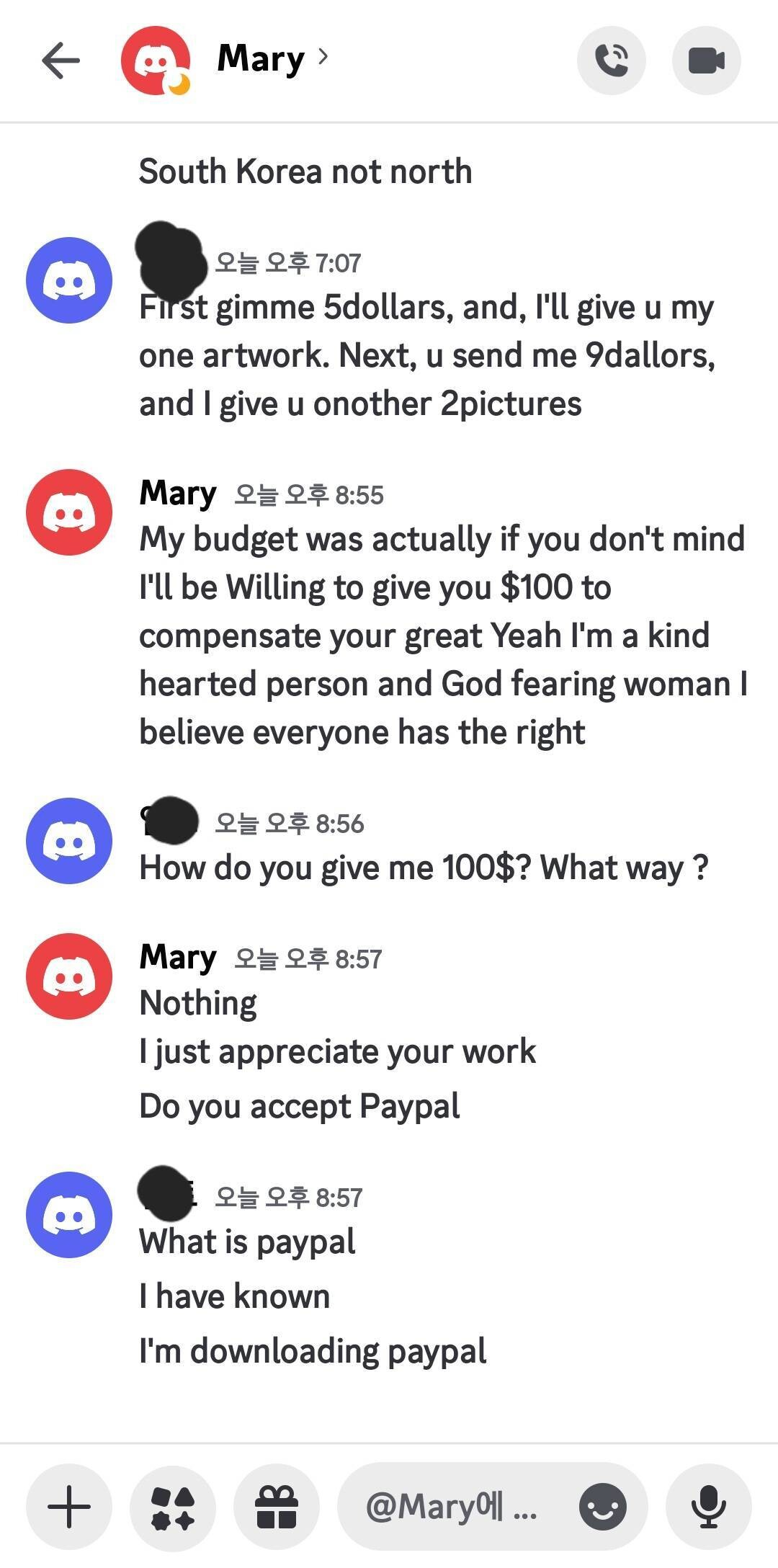Start a video call with Mary
Viewport: 778px width, 1568px height.
coord(706,61)
